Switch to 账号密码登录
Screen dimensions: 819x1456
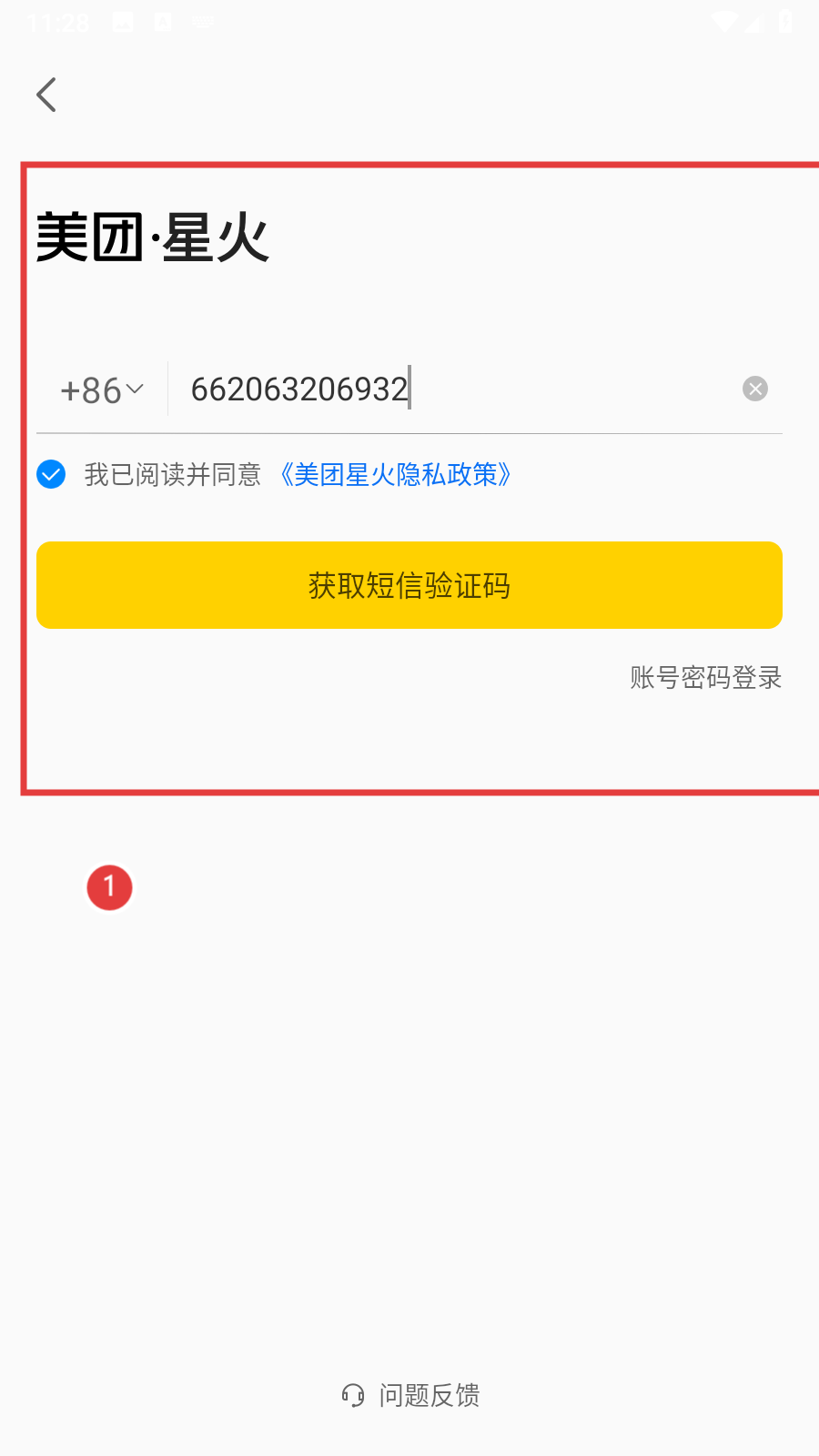[x=705, y=677]
